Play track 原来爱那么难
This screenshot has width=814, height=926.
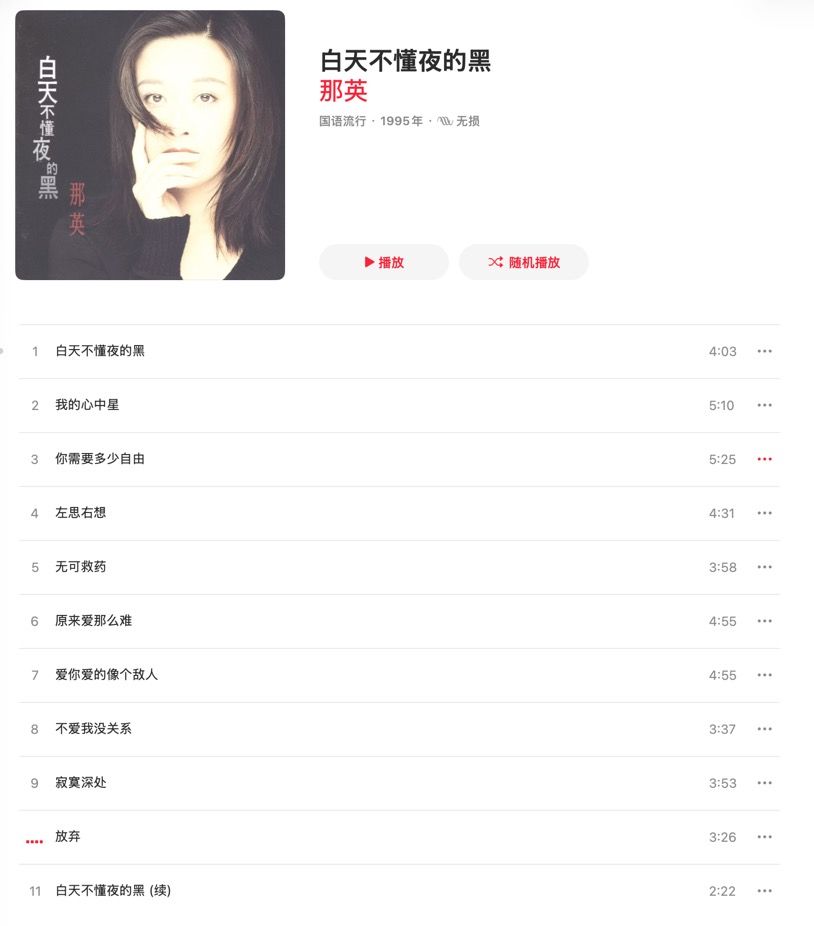pyautogui.click(x=94, y=621)
